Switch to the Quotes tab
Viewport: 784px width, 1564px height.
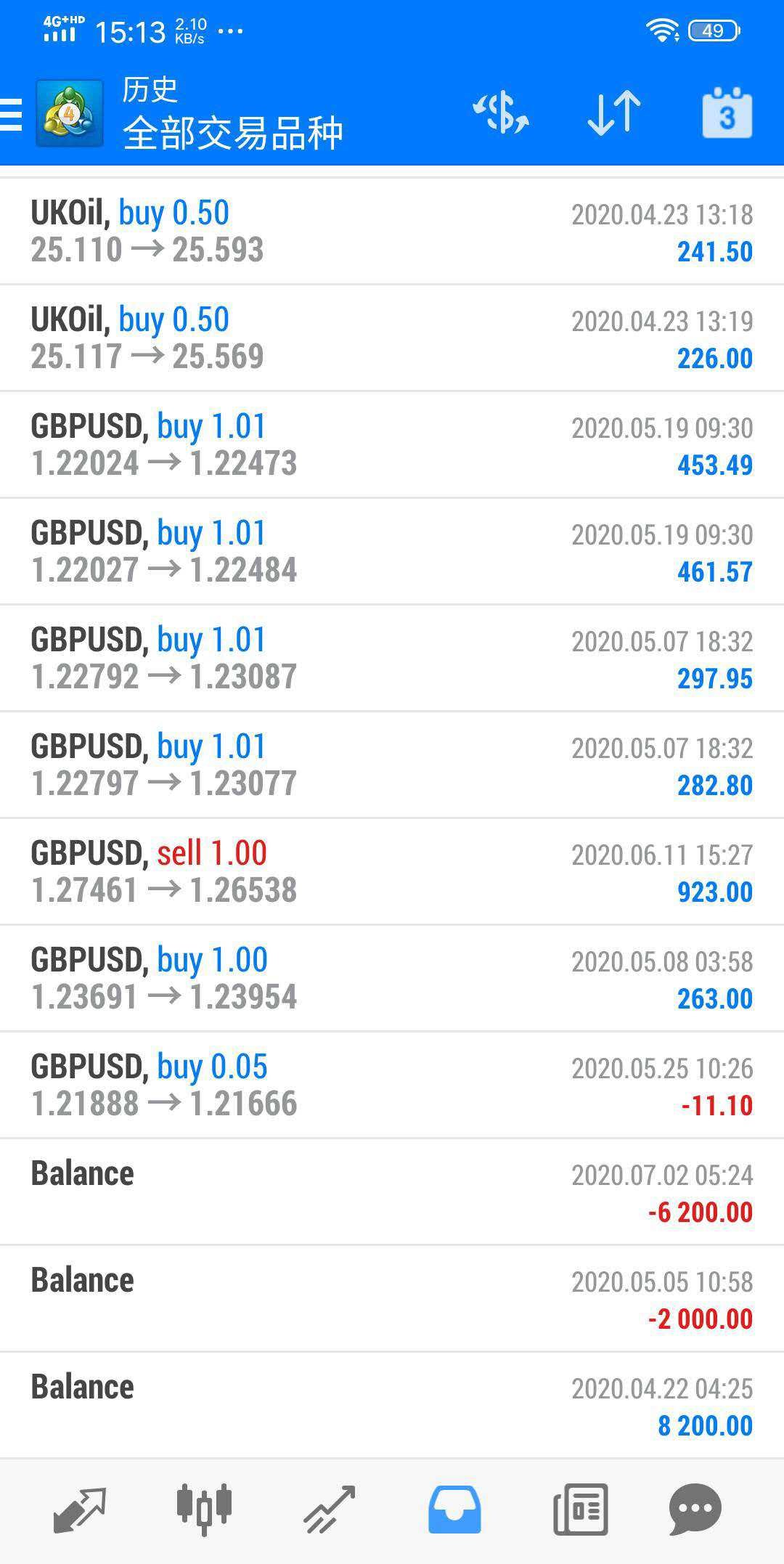tap(80, 1510)
